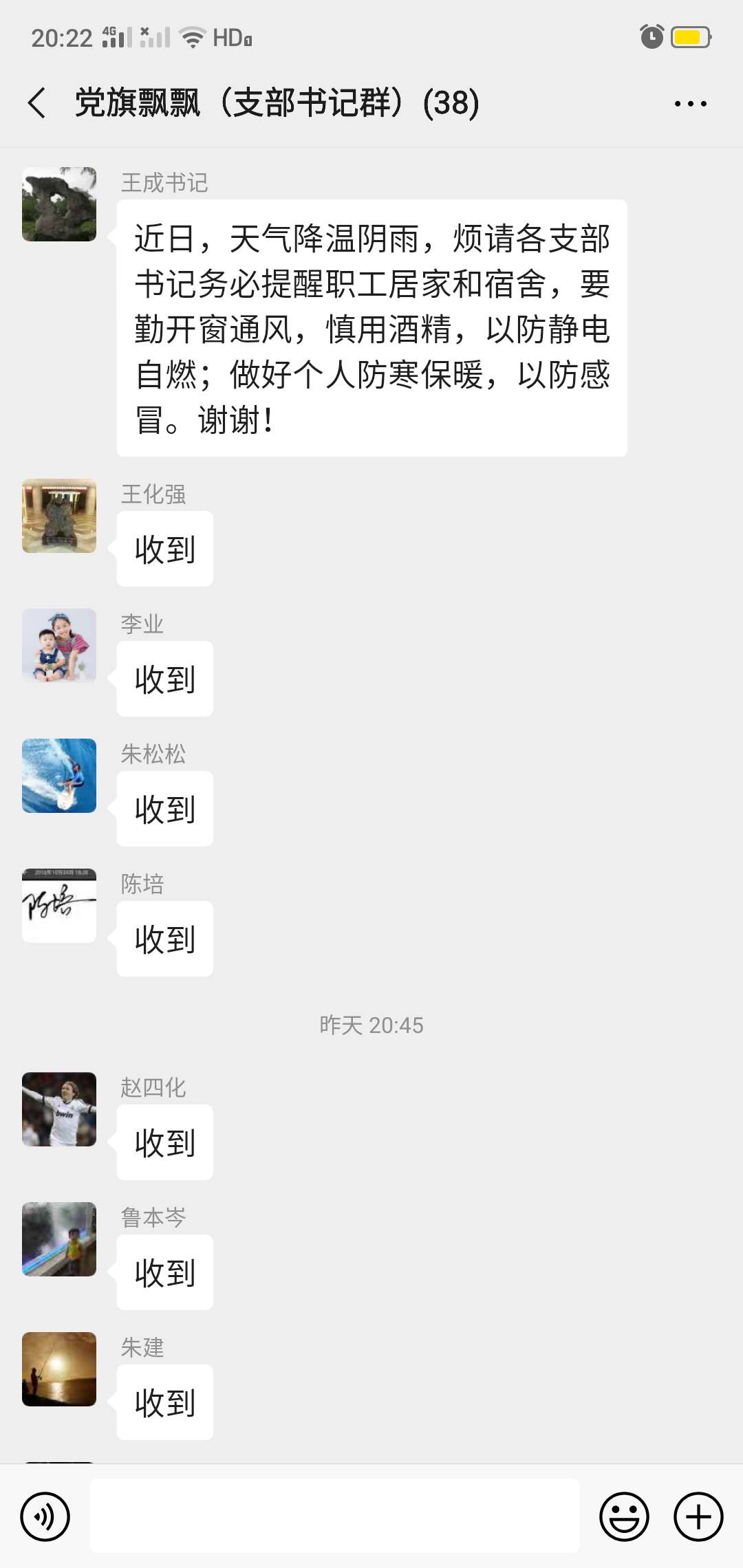View 朱建's sunset avatar
The width and height of the screenshot is (743, 1568).
tap(59, 1369)
